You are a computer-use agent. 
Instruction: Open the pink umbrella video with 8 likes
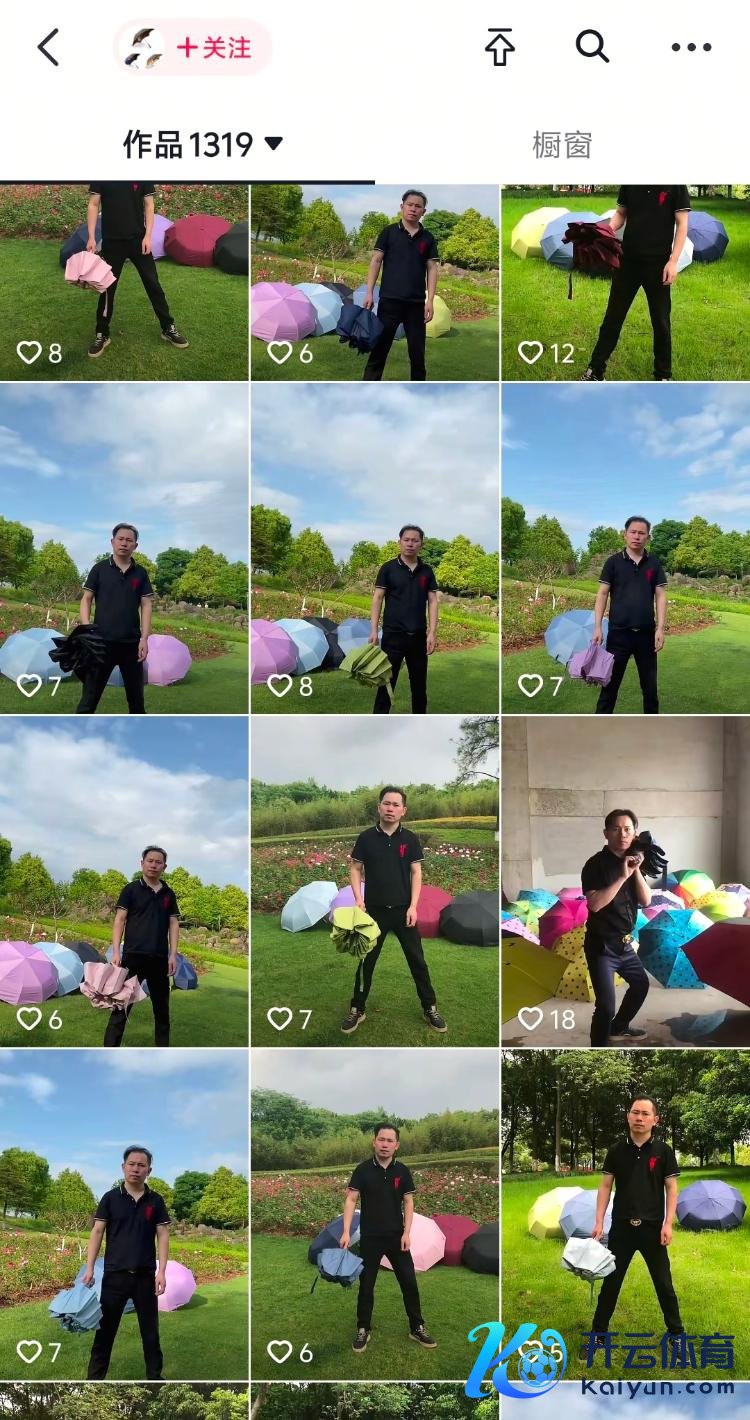124,282
